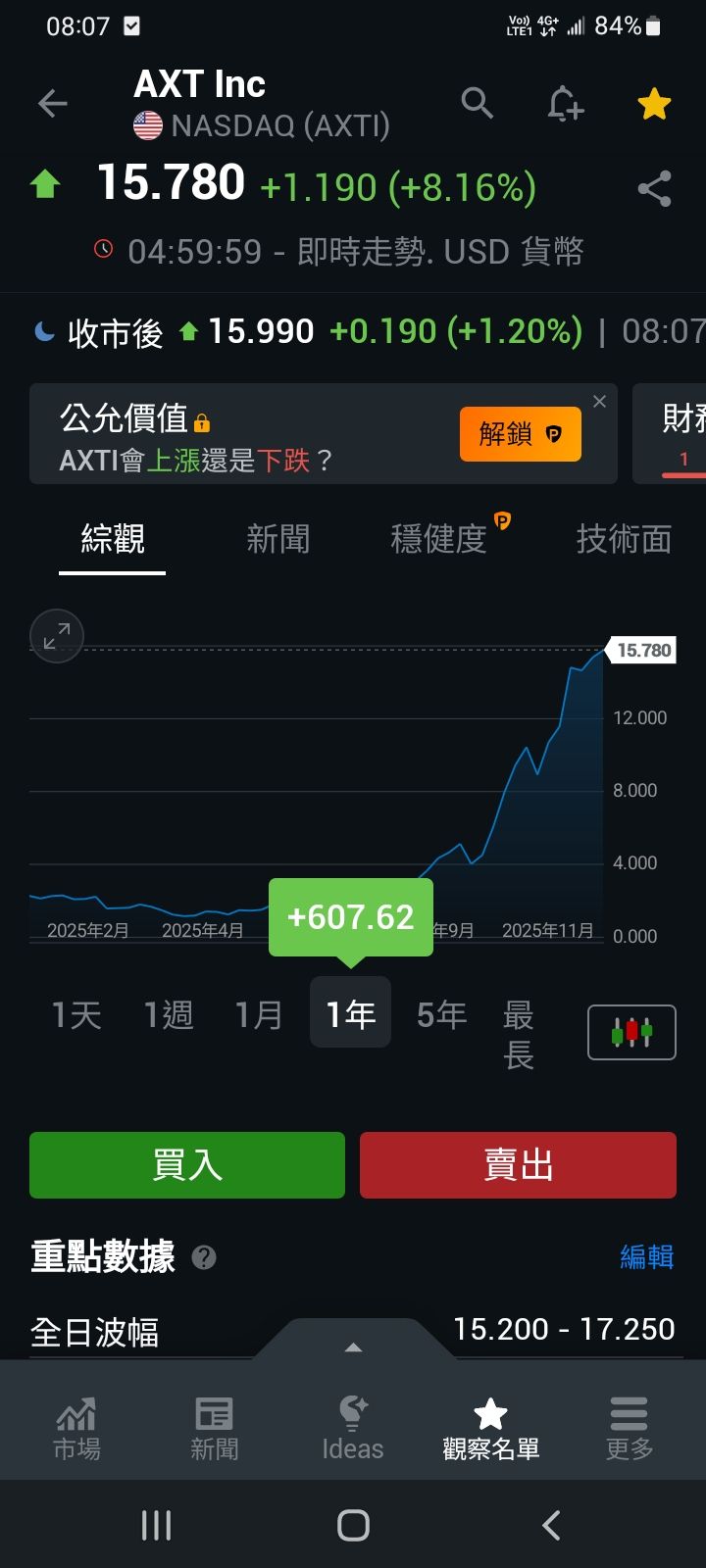Expand the 重點數據 help tooltip

[x=205, y=1257]
